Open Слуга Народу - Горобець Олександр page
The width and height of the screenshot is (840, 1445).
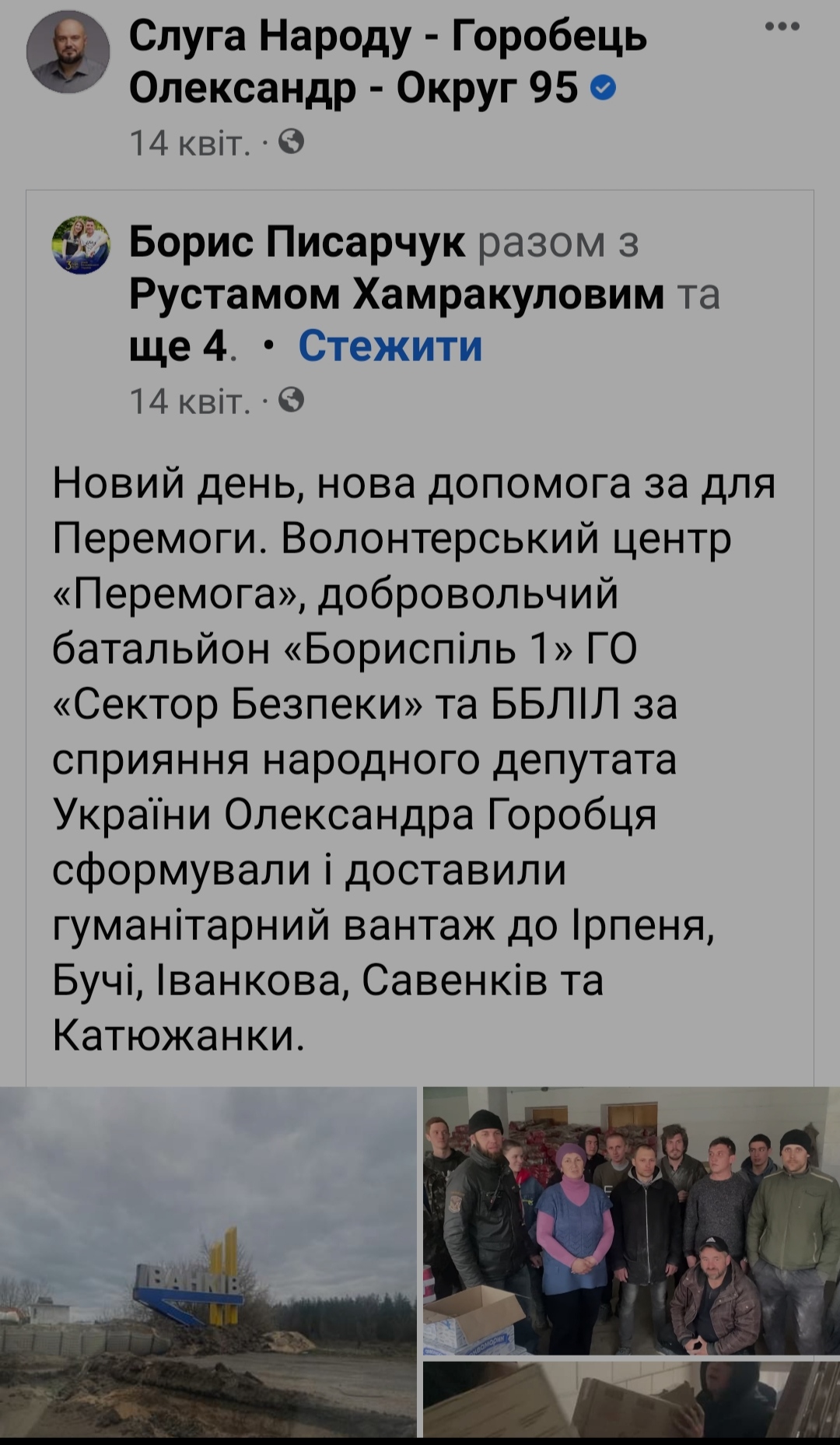[387, 61]
